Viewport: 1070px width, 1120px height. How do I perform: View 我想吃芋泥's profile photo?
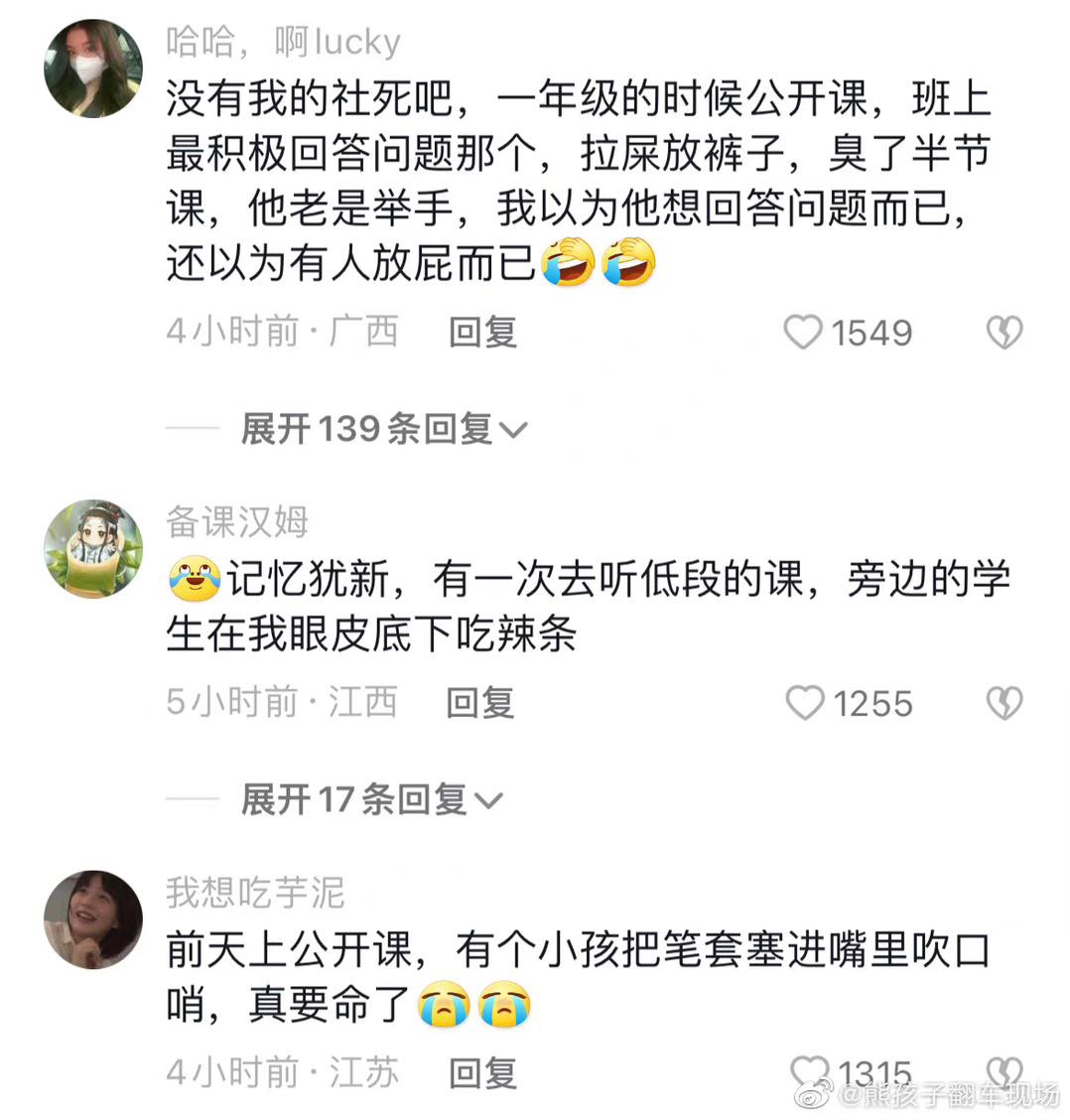click(93, 919)
